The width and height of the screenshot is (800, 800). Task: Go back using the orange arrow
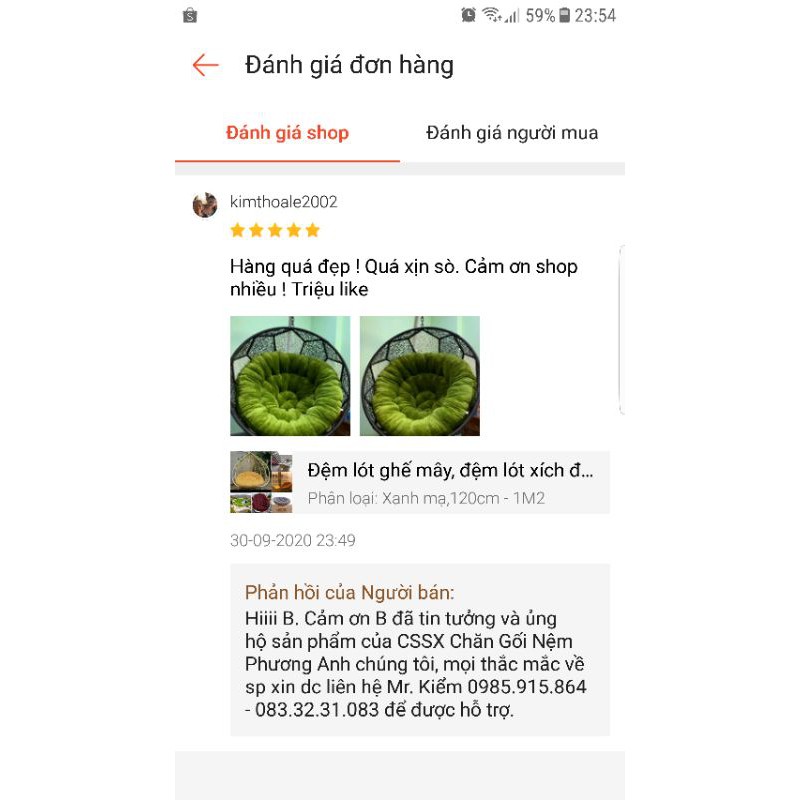pos(205,66)
